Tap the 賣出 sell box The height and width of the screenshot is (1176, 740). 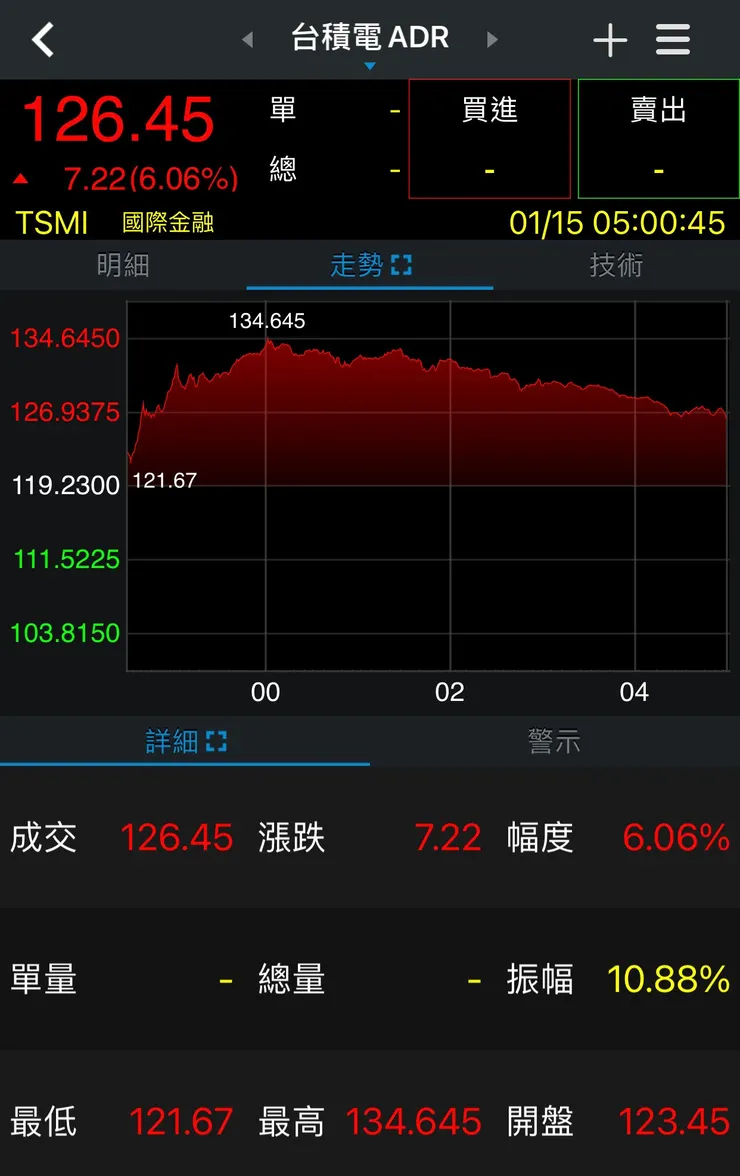click(x=657, y=139)
